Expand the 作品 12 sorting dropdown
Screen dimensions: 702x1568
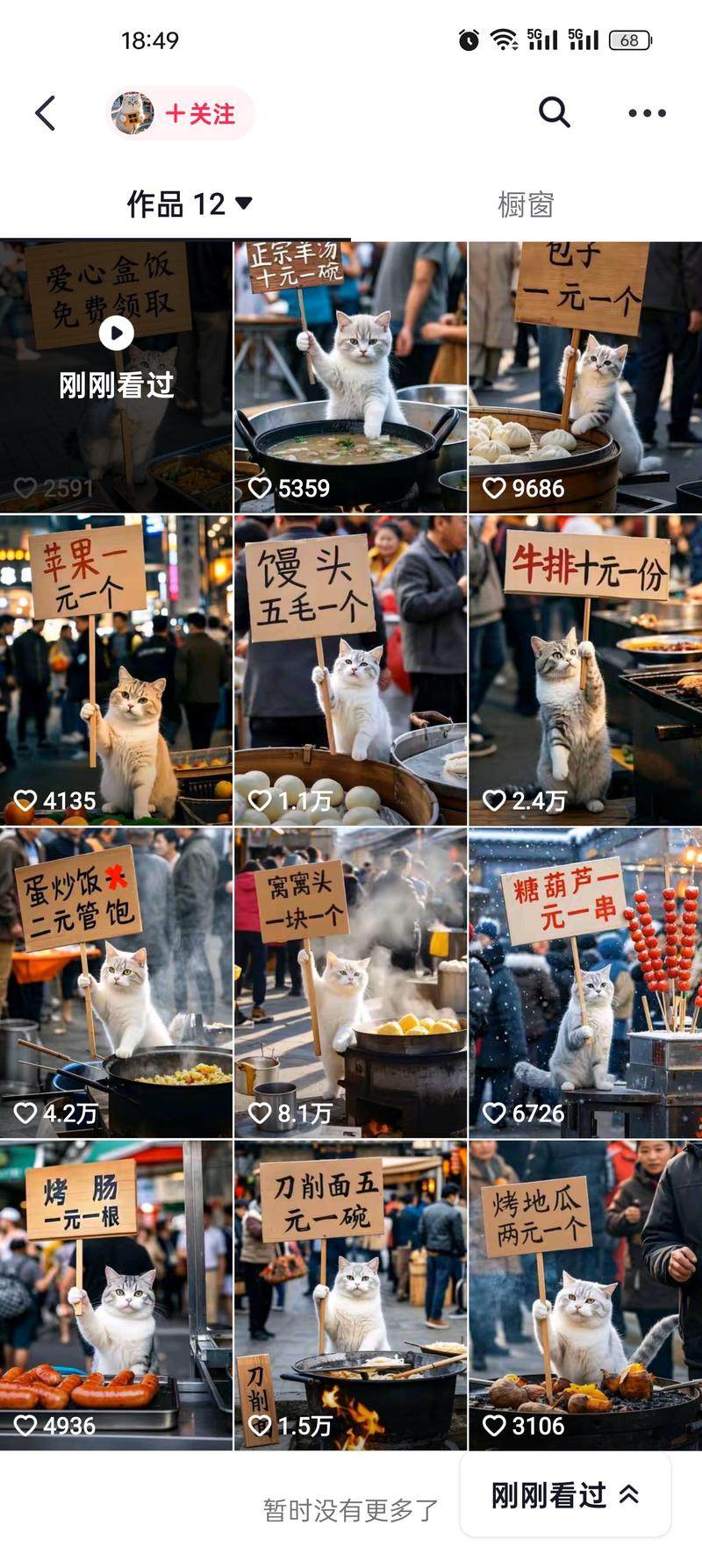190,204
